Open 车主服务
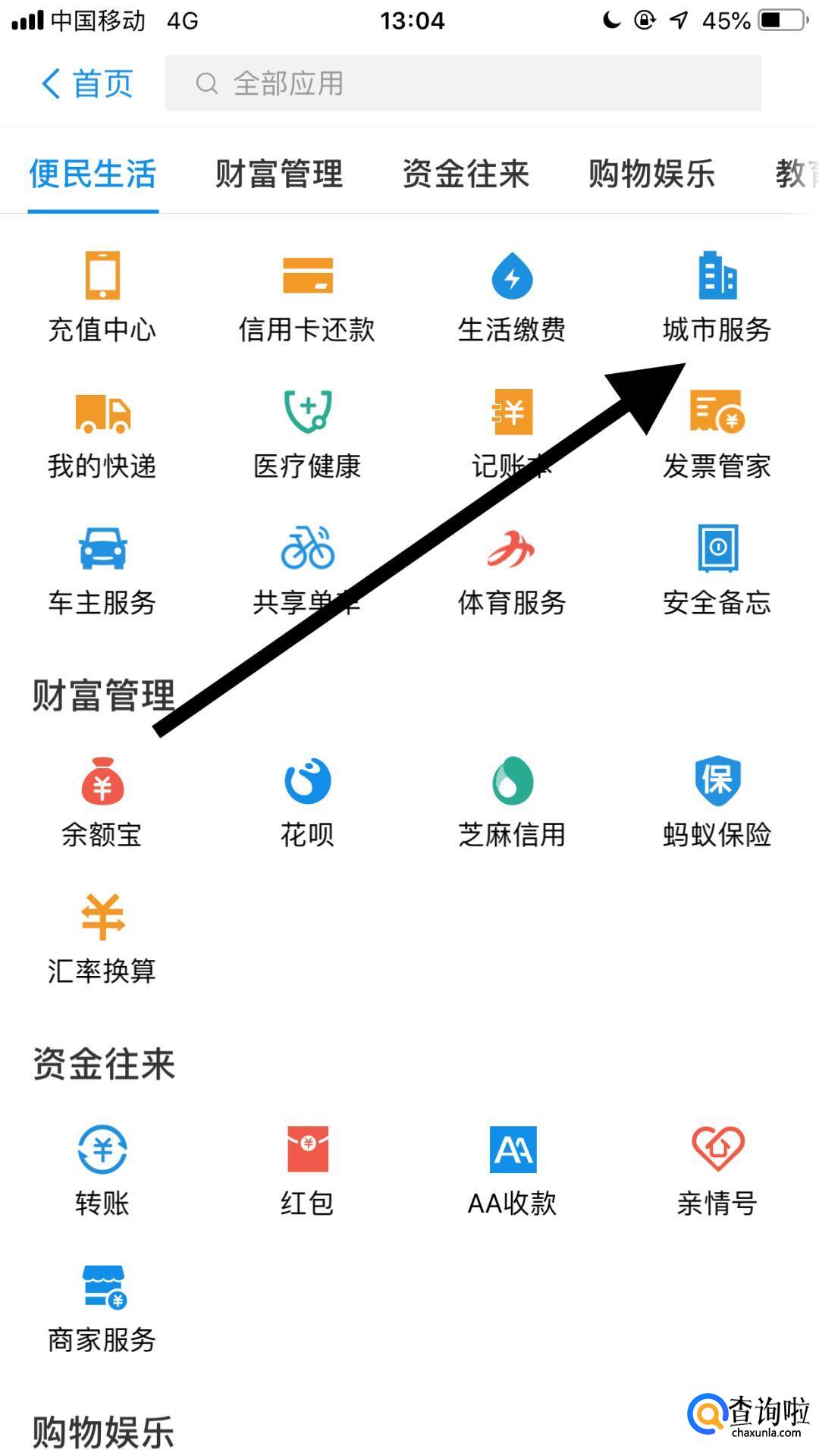The height and width of the screenshot is (1456, 819). (x=102, y=570)
